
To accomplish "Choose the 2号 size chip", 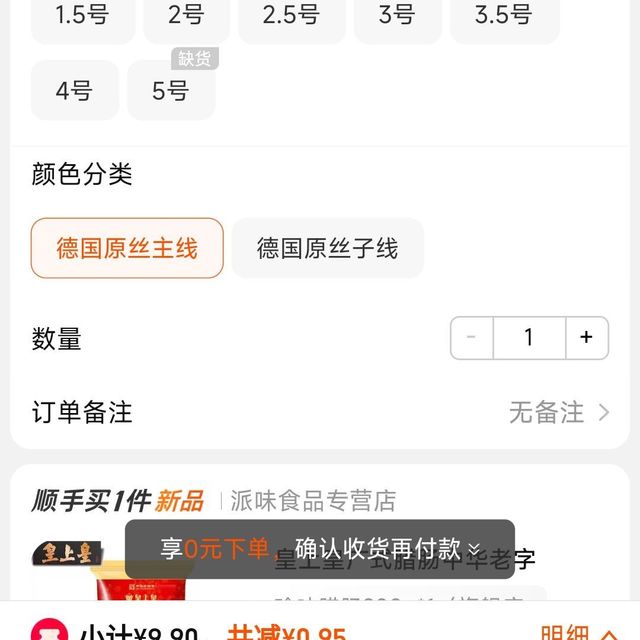I will tap(186, 16).
